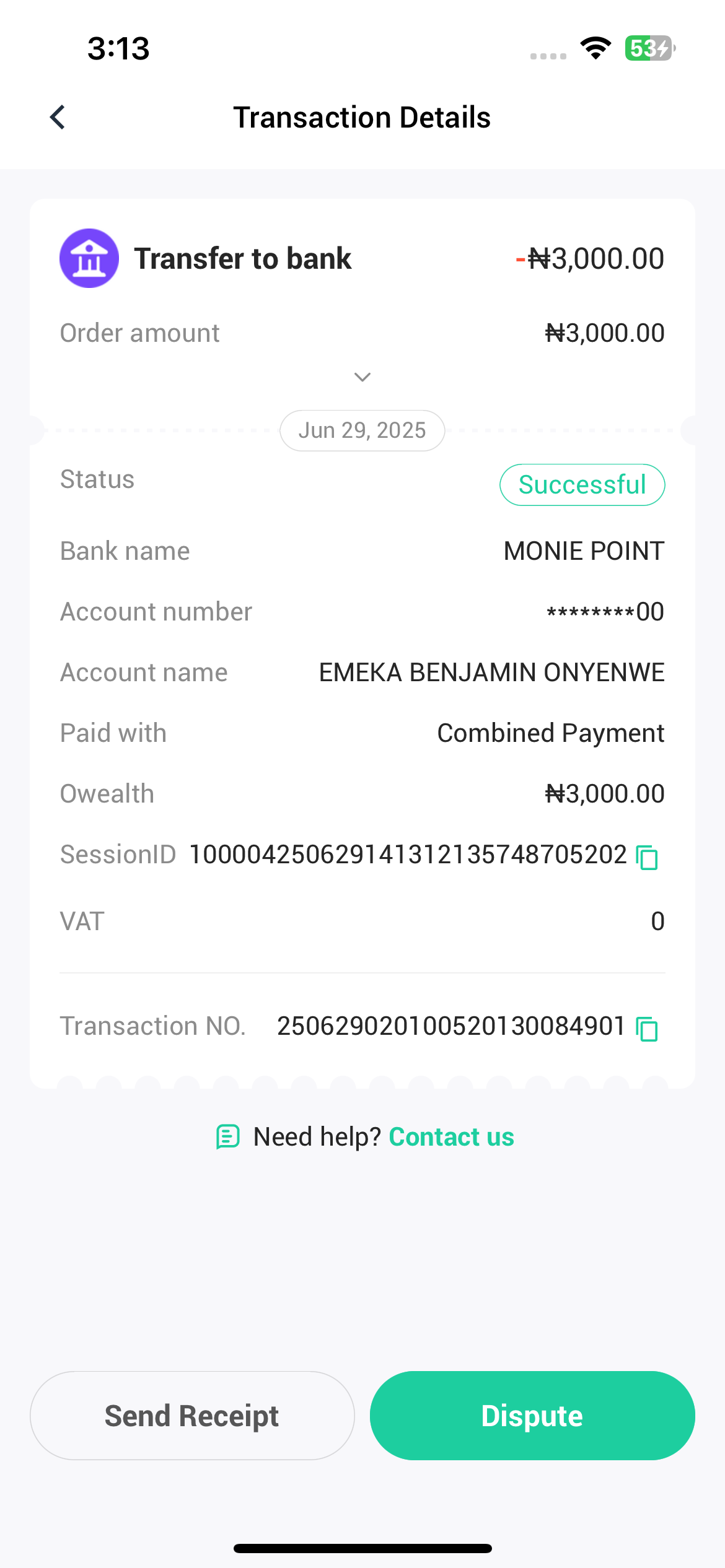
Task: Dispute this transfer
Action: (532, 1416)
